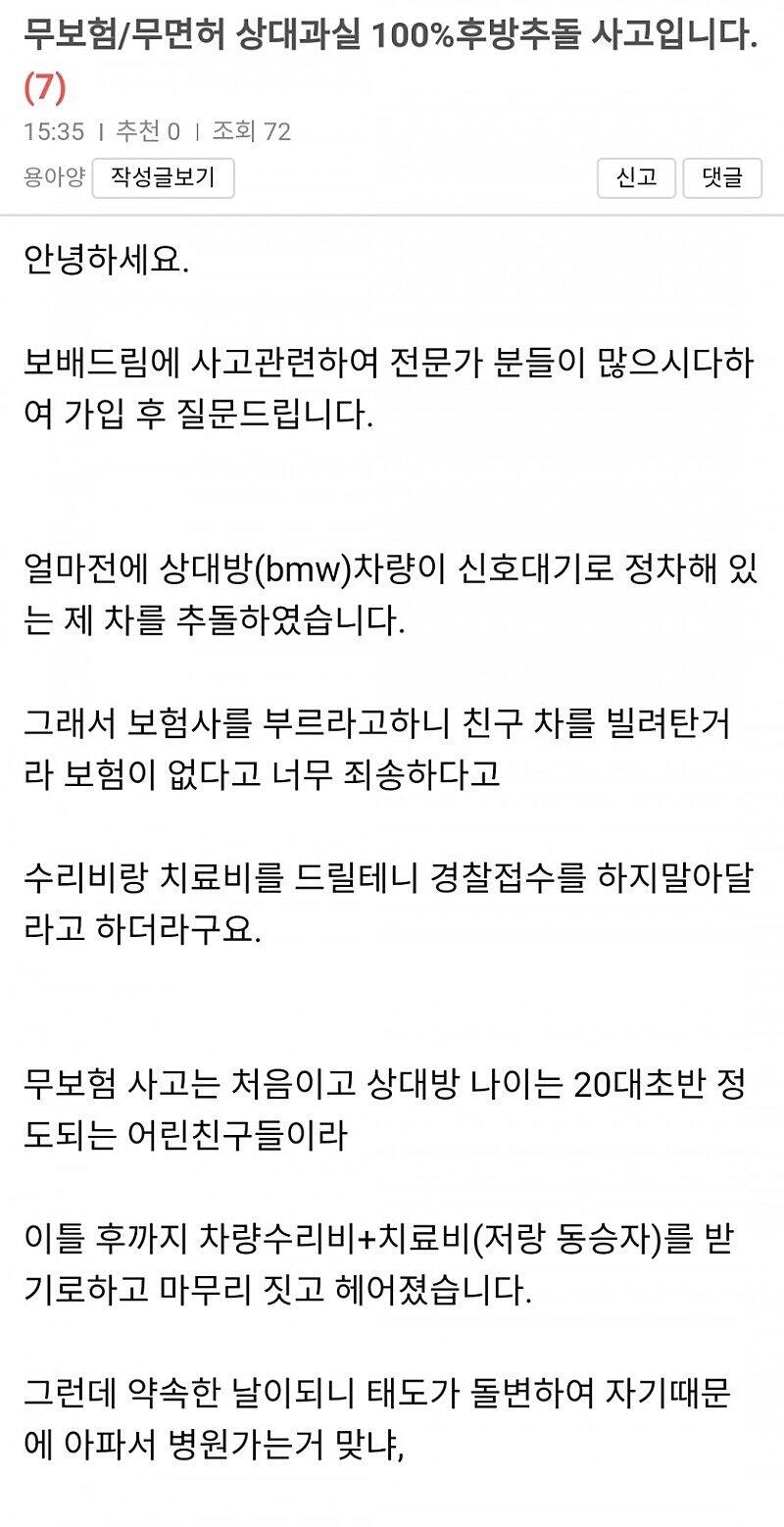
Task: Report this post with 신고
Action: [x=636, y=177]
